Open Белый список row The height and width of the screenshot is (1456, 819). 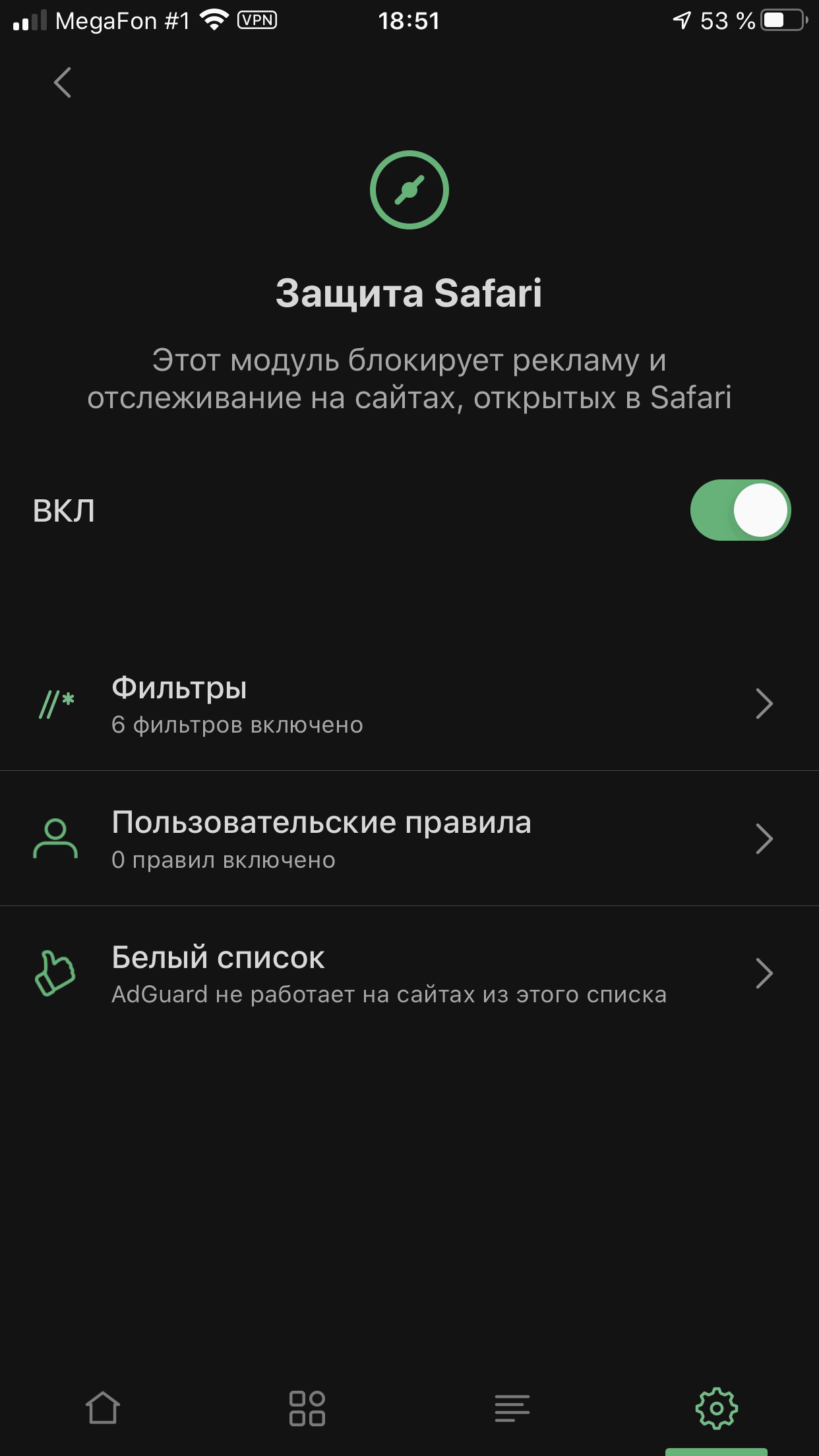tap(409, 973)
